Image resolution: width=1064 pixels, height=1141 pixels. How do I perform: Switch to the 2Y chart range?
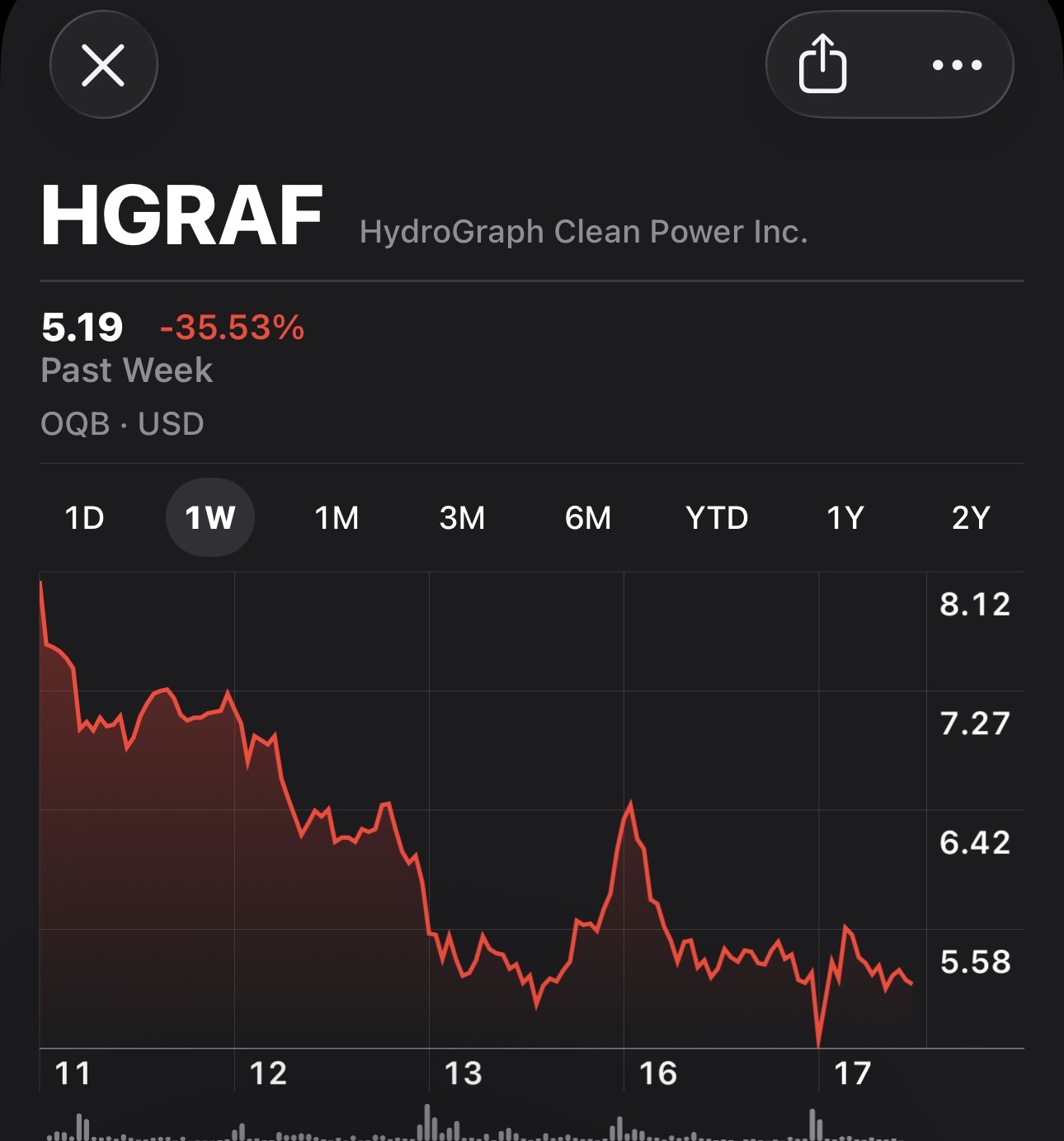coord(970,518)
